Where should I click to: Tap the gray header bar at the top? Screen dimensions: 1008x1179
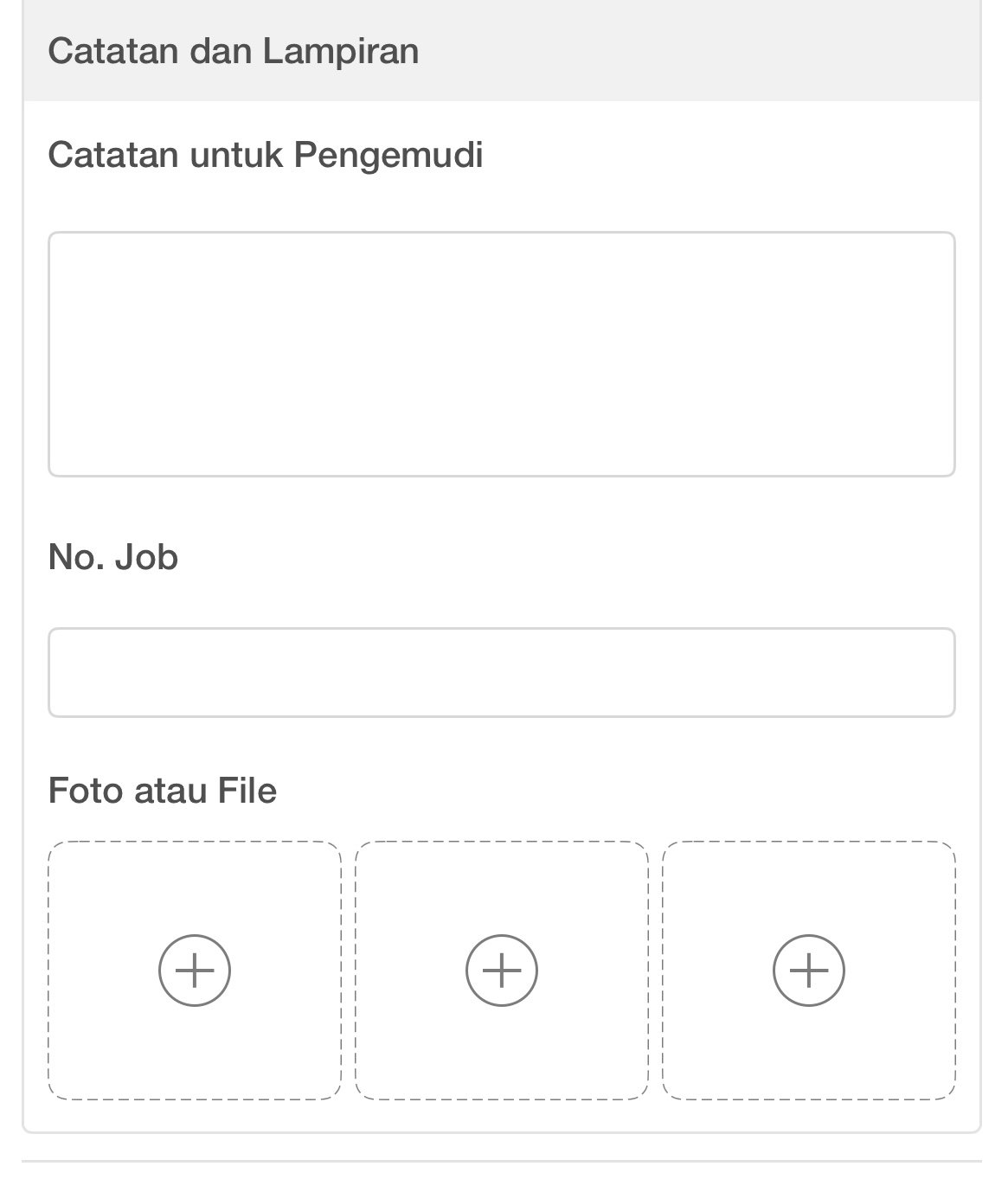click(x=504, y=50)
